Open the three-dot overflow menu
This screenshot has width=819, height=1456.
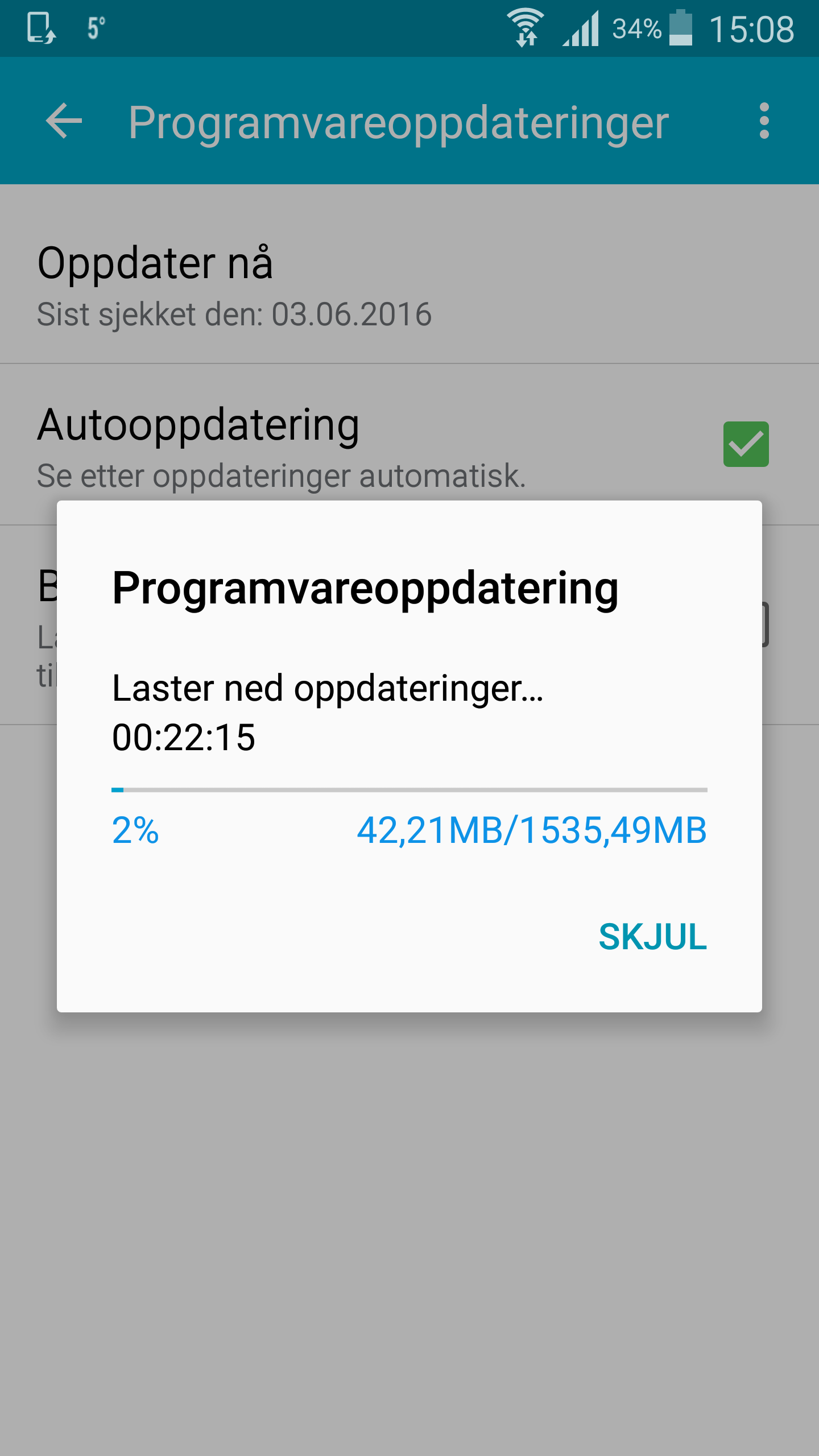[764, 121]
